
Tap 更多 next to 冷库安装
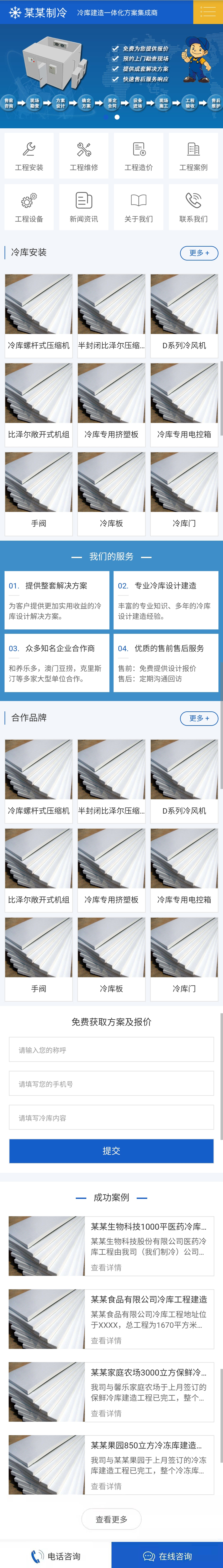(x=199, y=253)
